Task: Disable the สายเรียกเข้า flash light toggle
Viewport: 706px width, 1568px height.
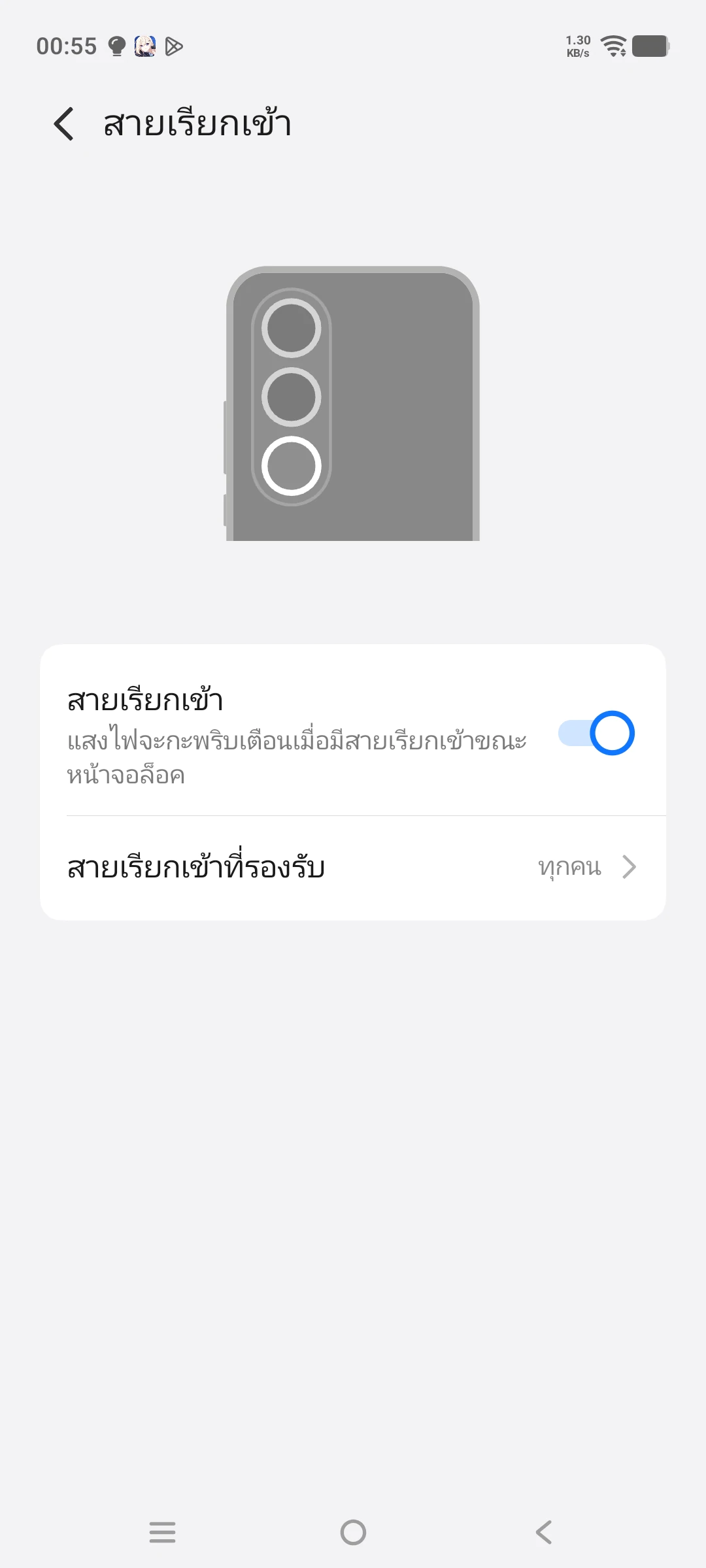Action: [x=596, y=733]
